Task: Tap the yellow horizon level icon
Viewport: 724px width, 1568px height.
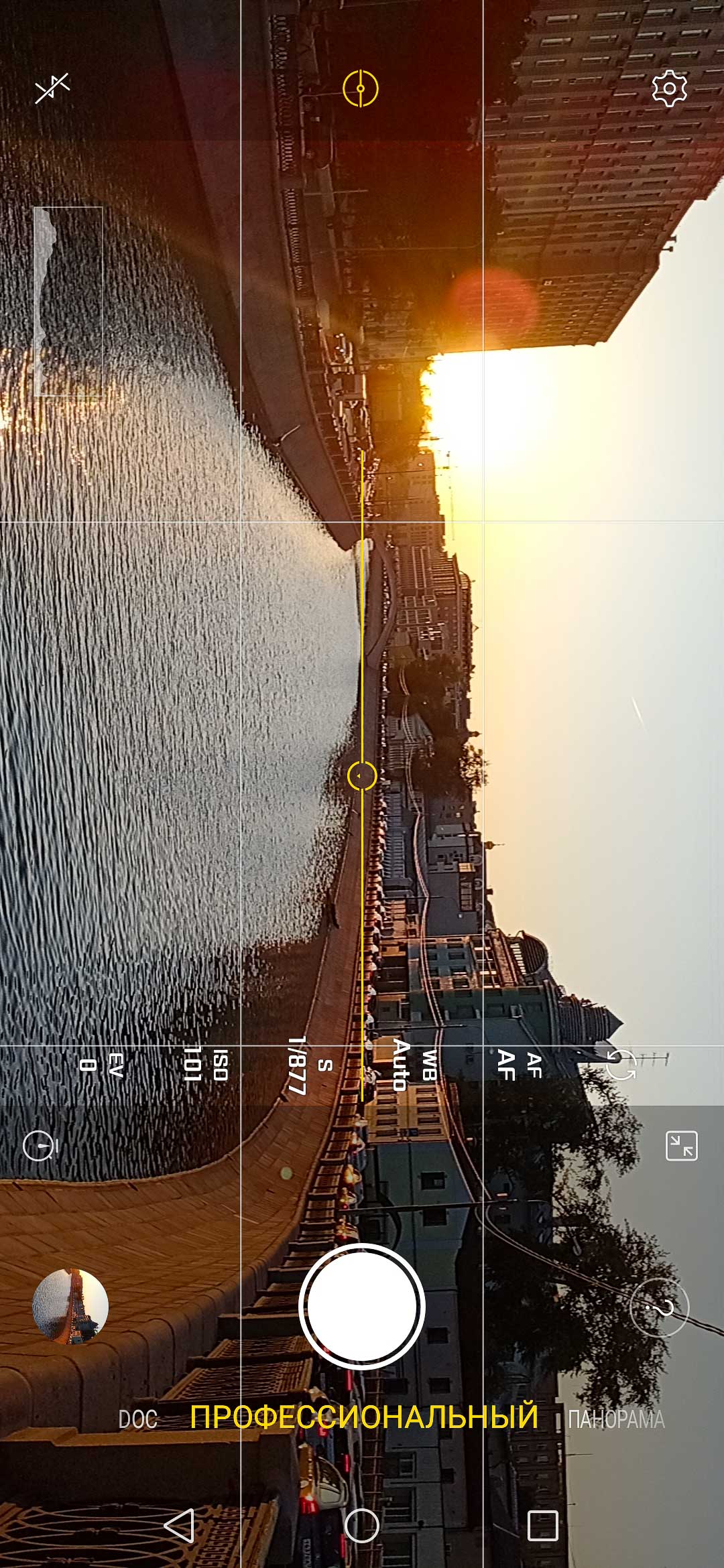Action: pyautogui.click(x=361, y=88)
